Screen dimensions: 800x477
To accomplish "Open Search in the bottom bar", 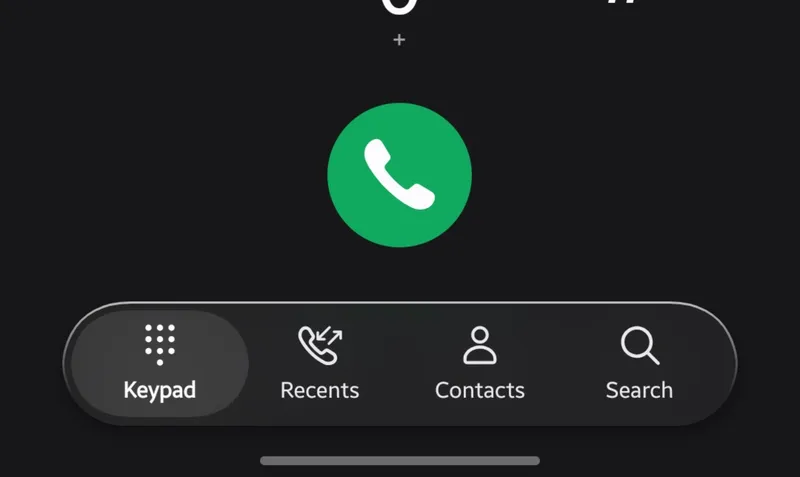I will tap(639, 363).
